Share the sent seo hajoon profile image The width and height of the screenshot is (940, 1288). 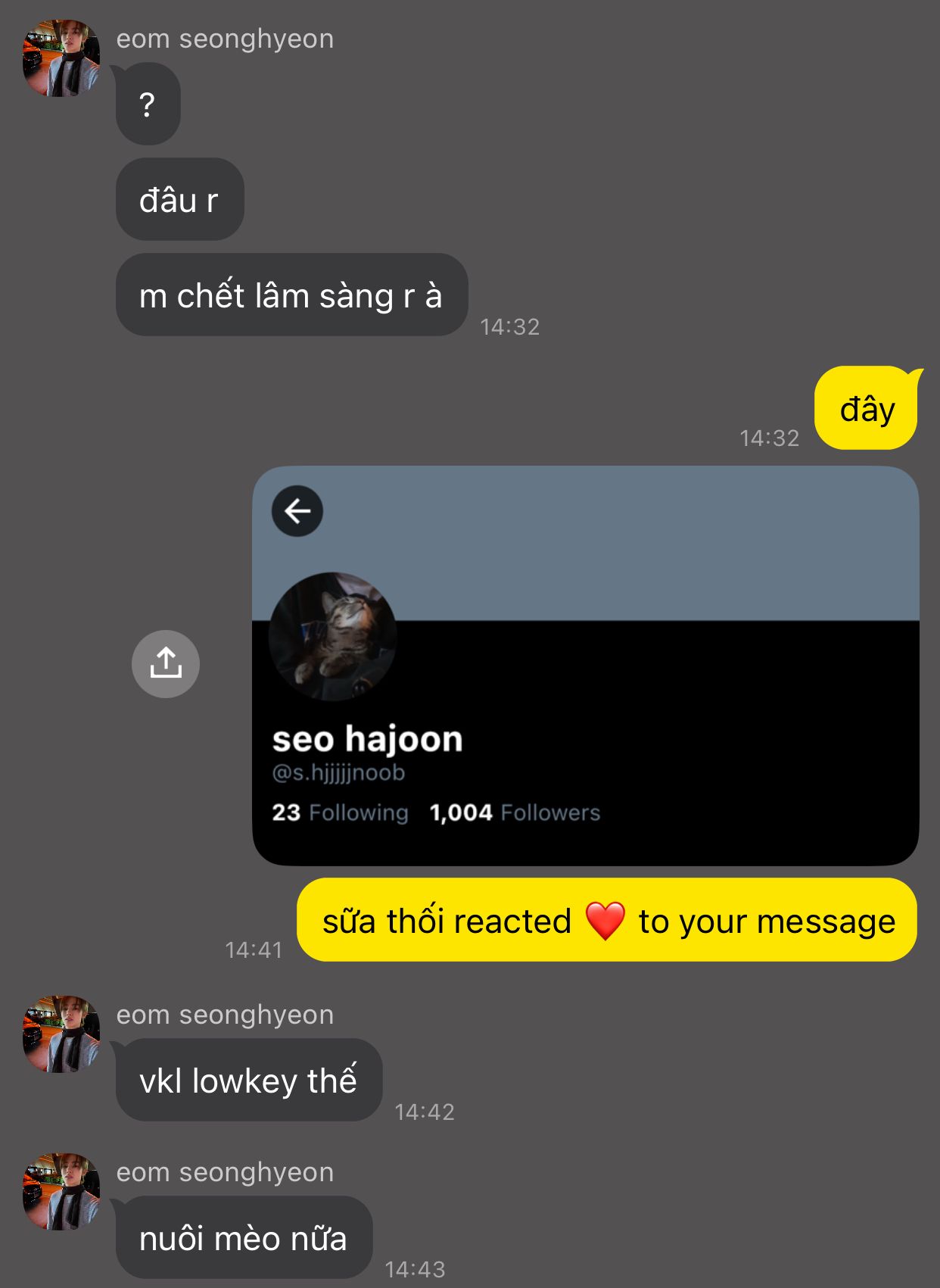point(165,663)
